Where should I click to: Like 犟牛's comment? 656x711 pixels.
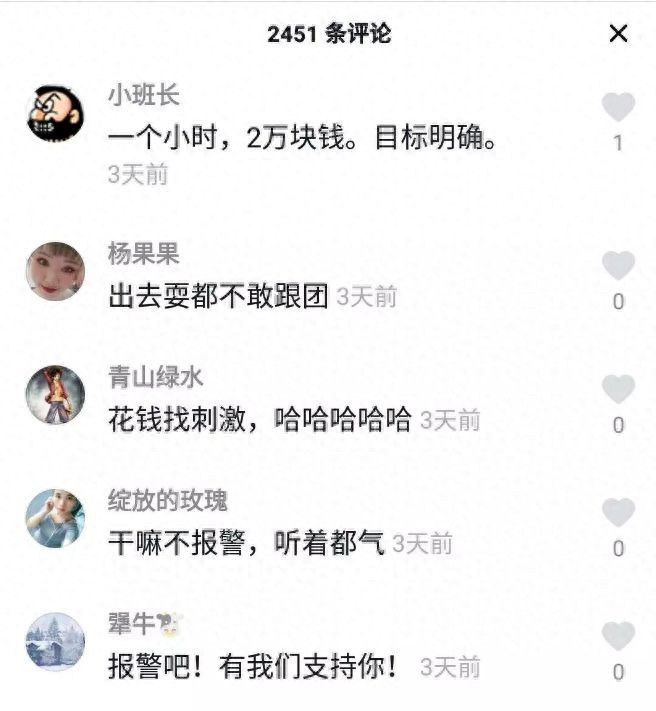tap(619, 636)
